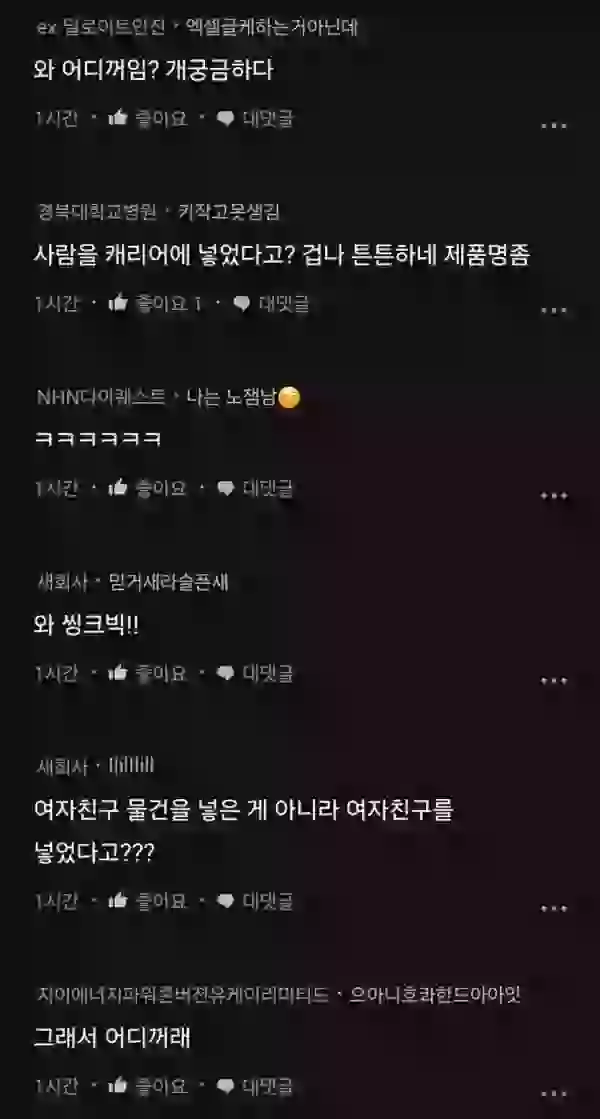Like the 'ㅋㅋㅋㅋㅋㅋ' comment
Viewport: 600px width, 1119px height.
(x=147, y=488)
